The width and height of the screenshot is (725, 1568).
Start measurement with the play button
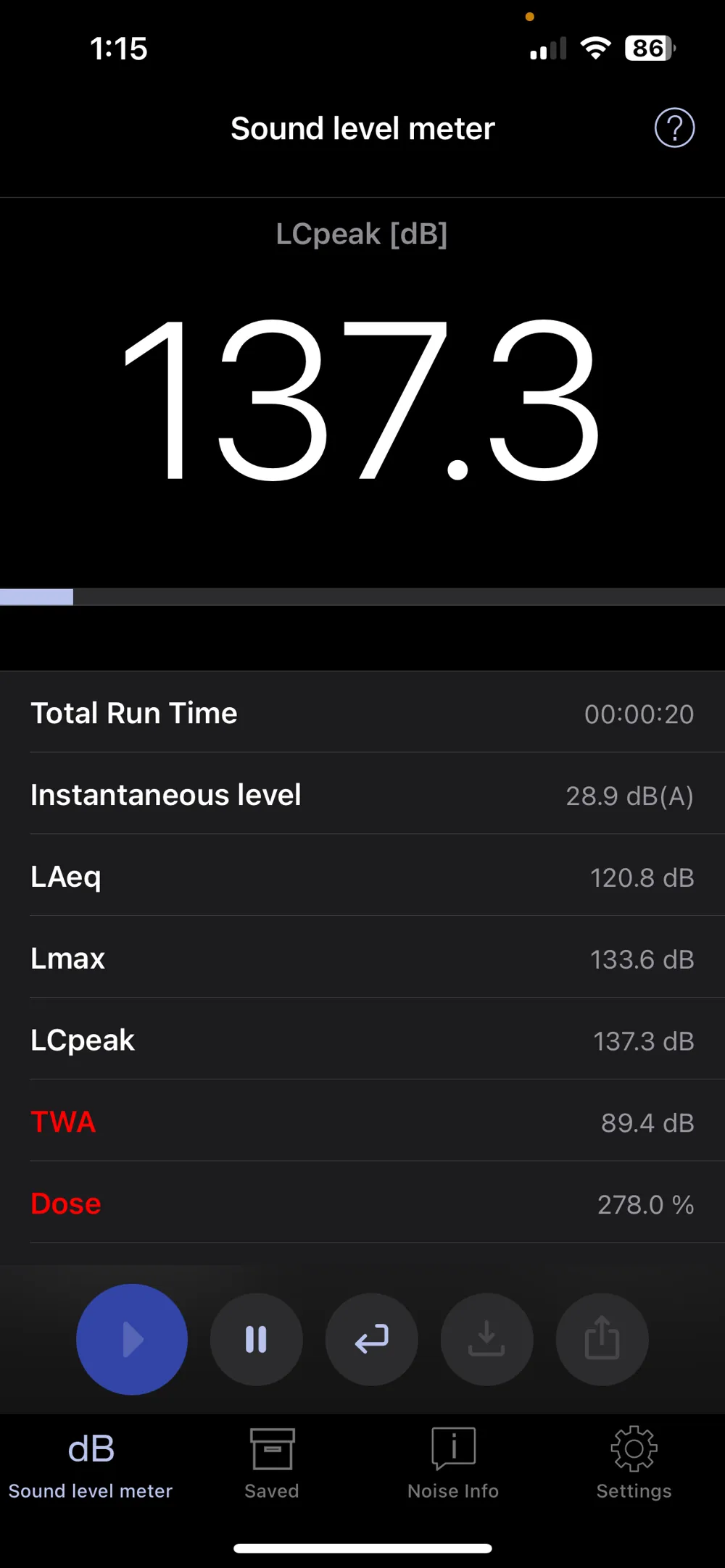click(x=132, y=1339)
